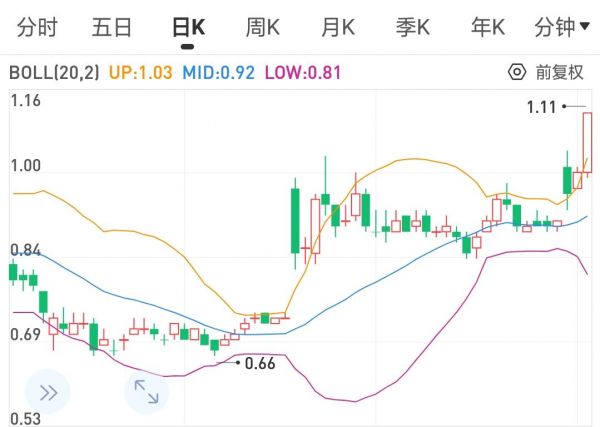Select the 五日 tab
Image resolution: width=600 pixels, height=427 pixels.
tap(112, 27)
